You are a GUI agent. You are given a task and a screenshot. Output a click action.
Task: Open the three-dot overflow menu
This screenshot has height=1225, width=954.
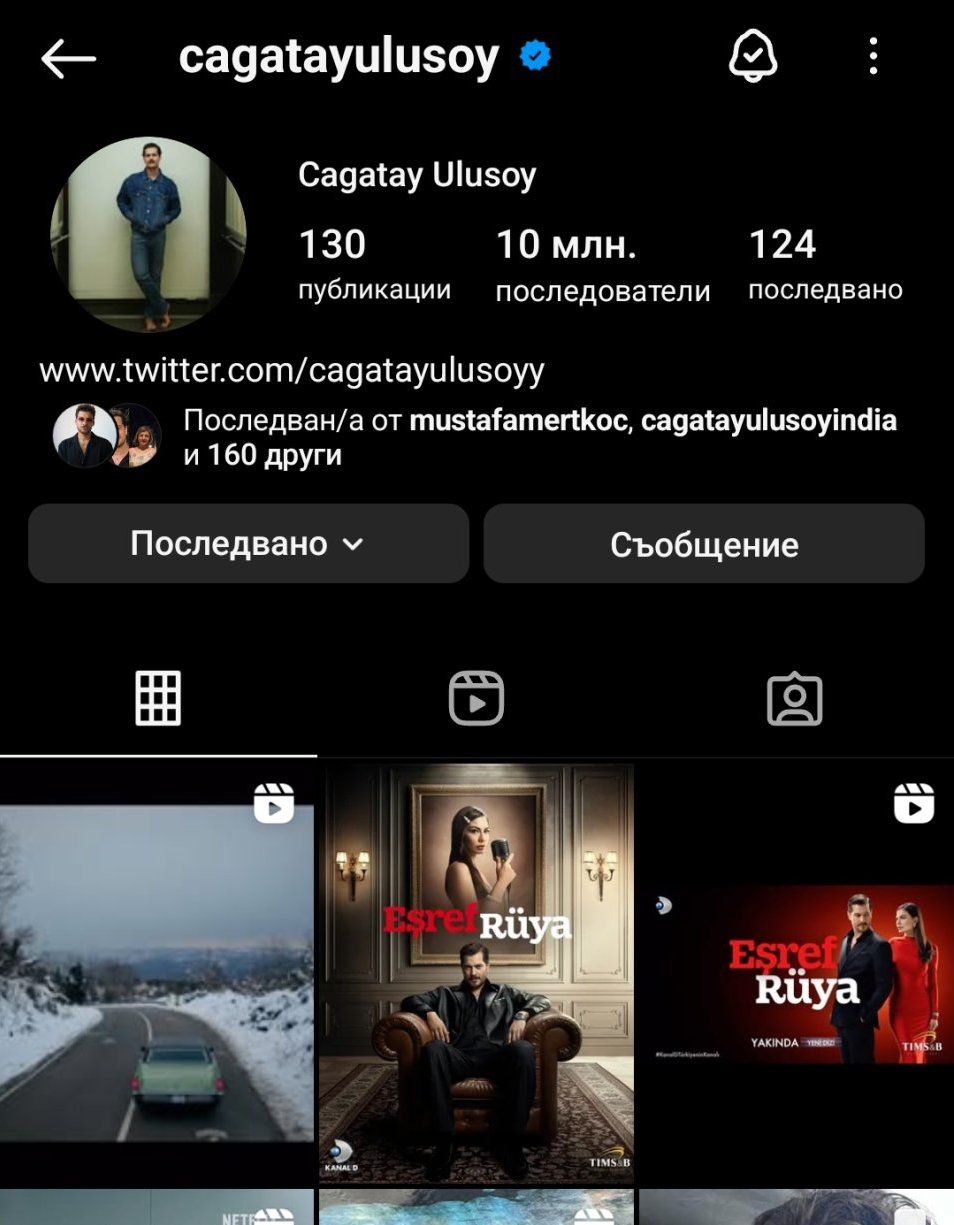click(x=873, y=57)
